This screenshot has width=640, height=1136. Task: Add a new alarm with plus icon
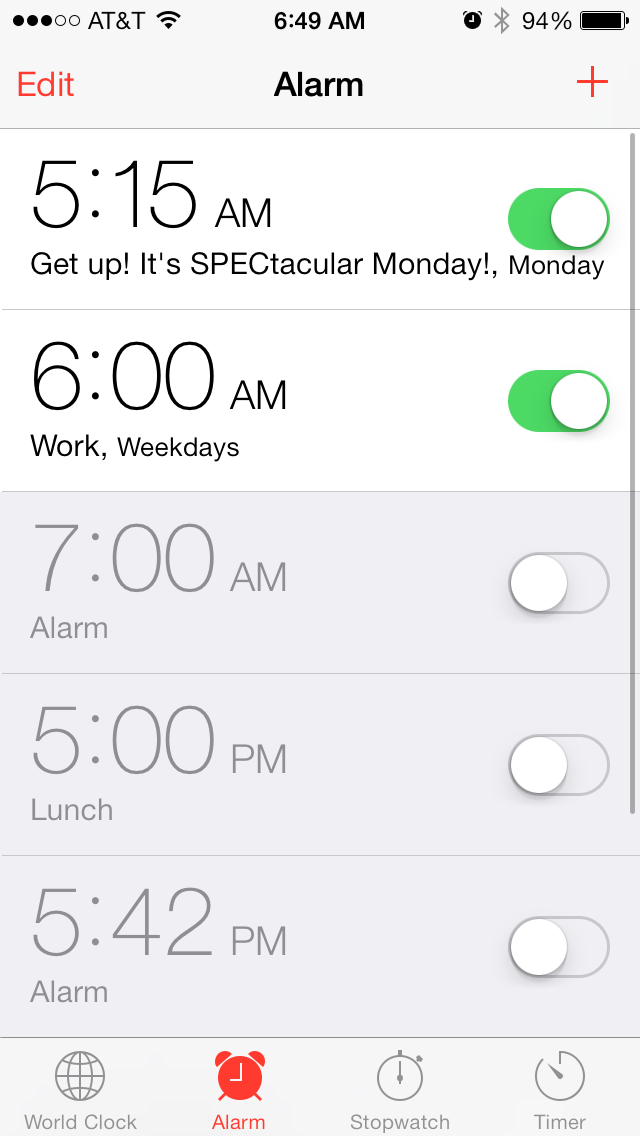coord(592,83)
